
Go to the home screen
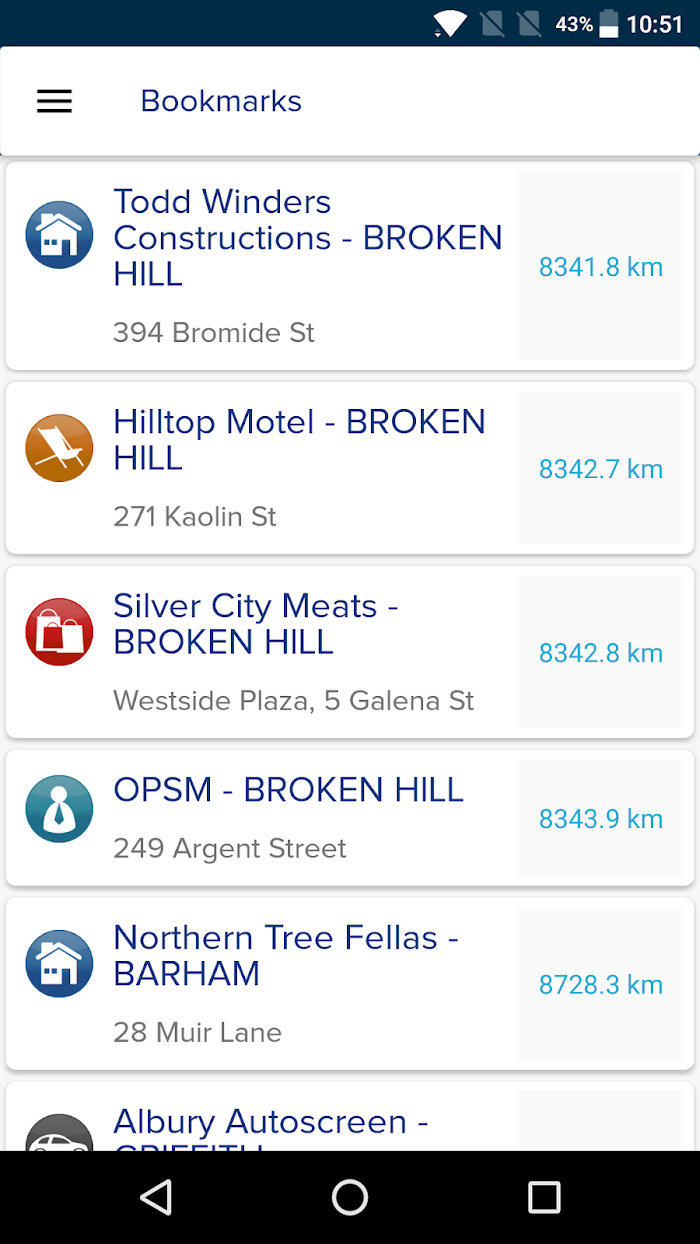point(350,1197)
